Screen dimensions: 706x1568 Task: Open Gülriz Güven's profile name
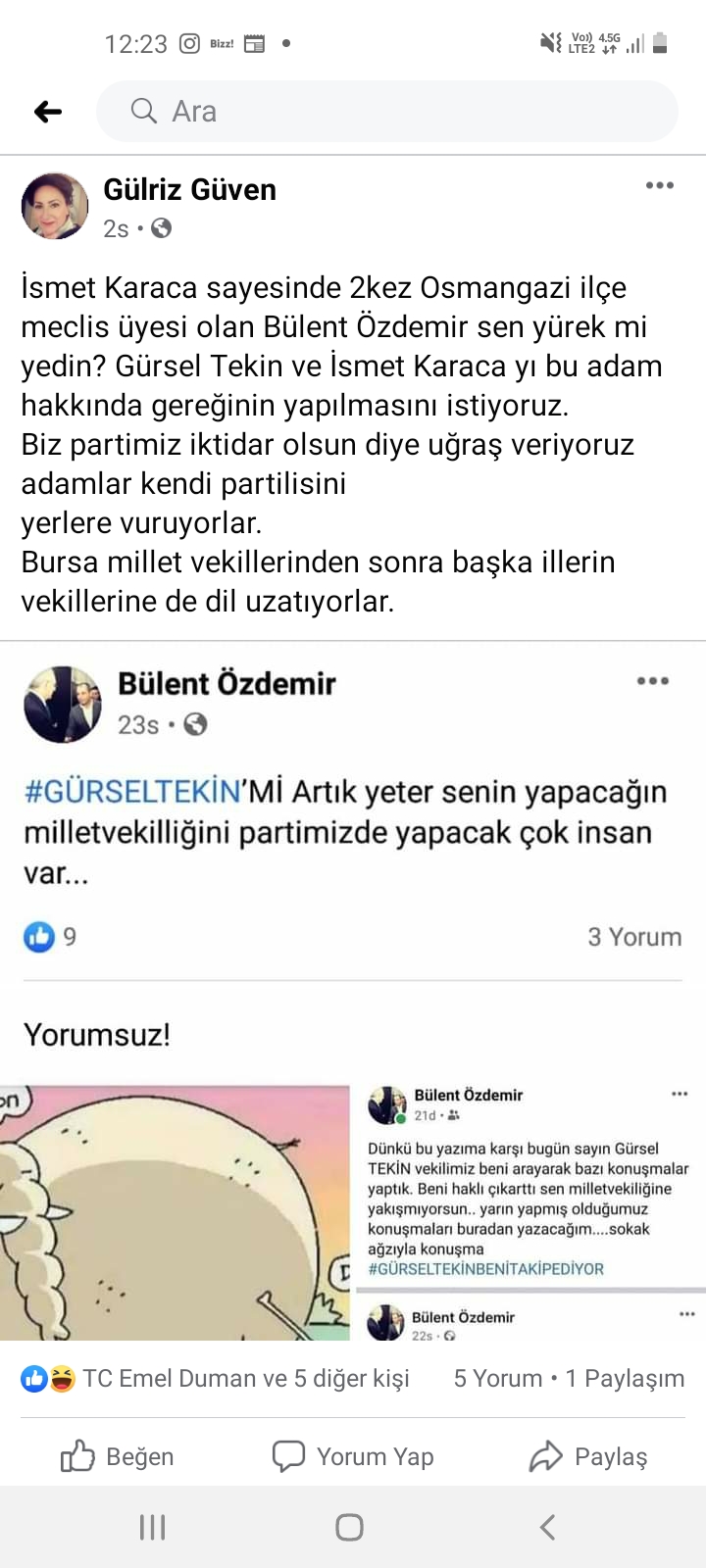[190, 189]
